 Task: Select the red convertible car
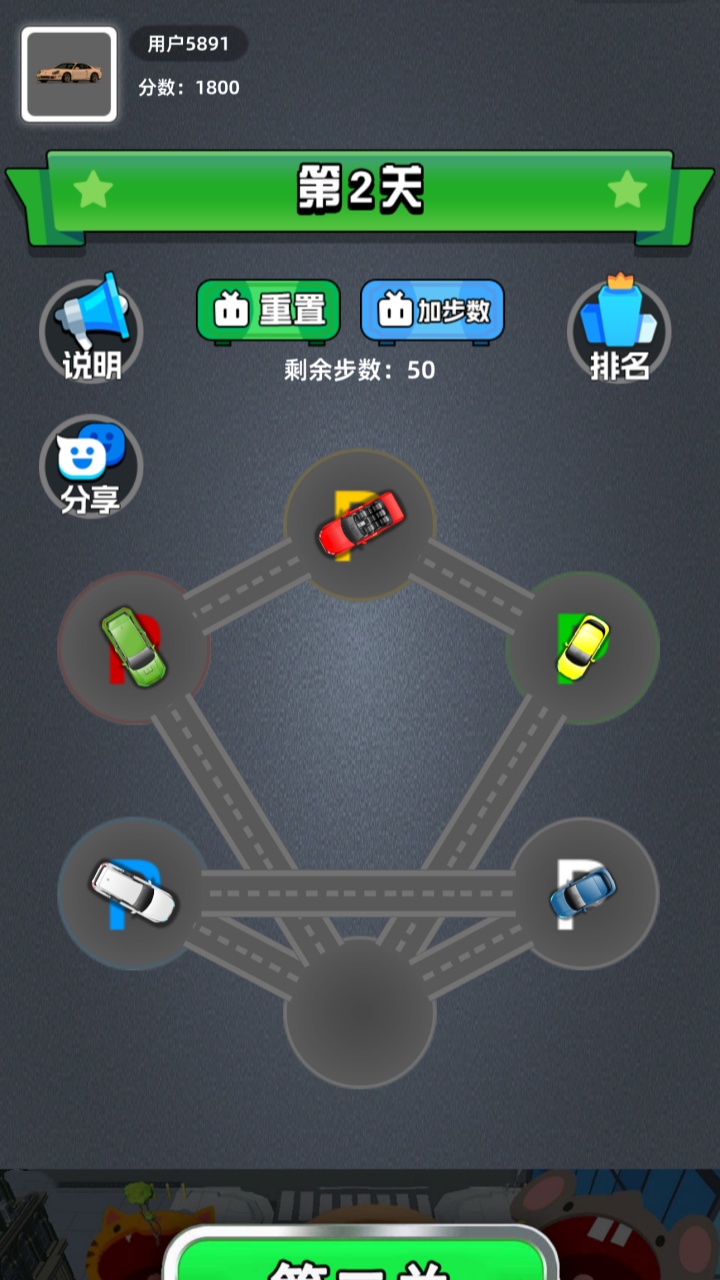[x=361, y=522]
